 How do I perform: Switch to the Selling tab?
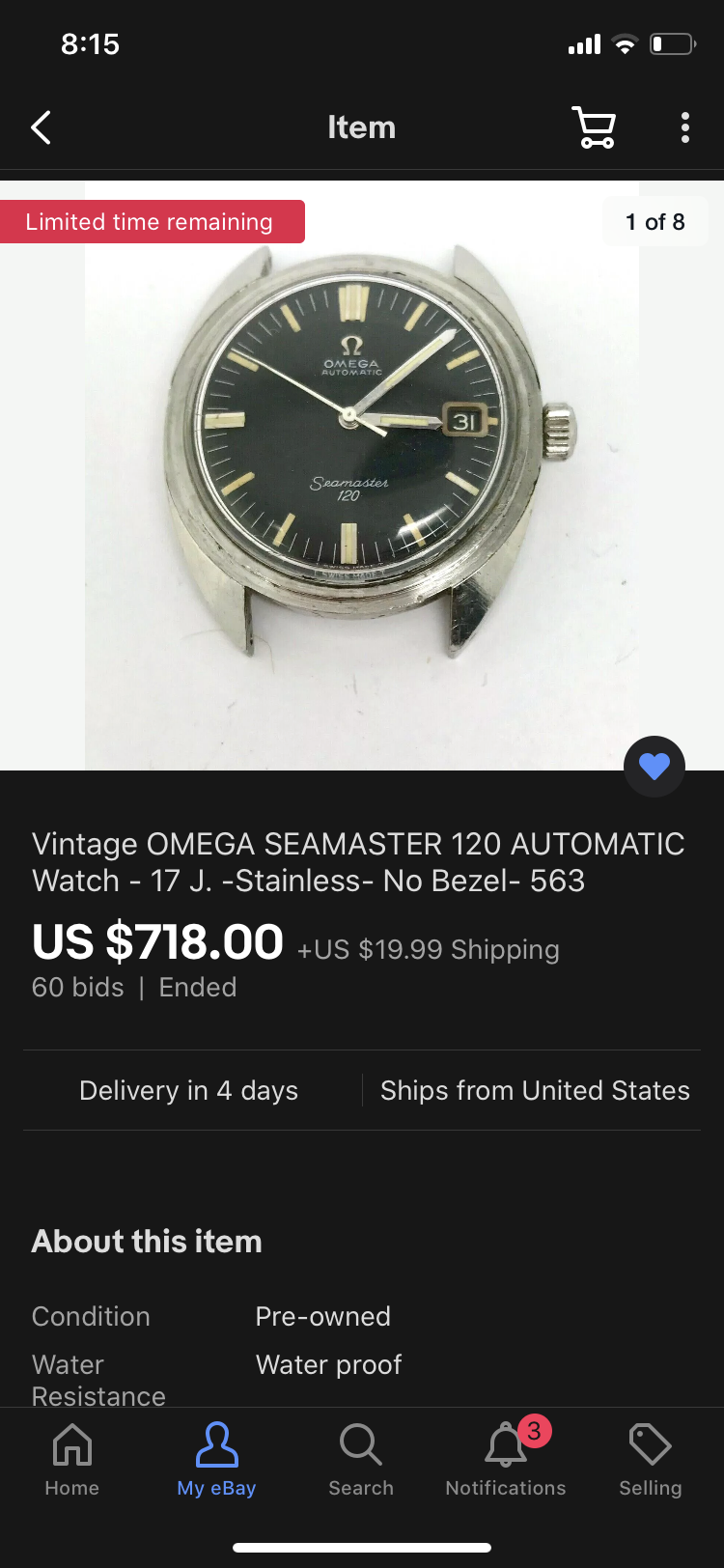pos(650,1460)
